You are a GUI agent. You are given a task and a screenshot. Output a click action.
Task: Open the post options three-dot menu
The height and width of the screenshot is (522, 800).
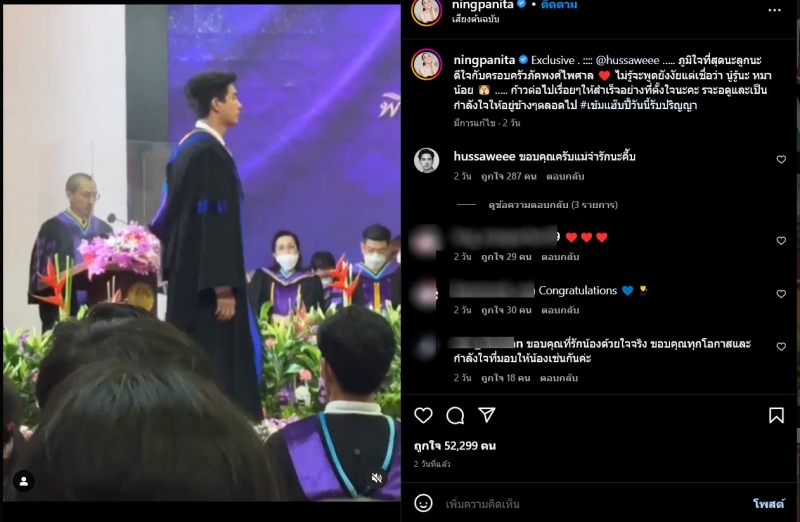point(774,9)
